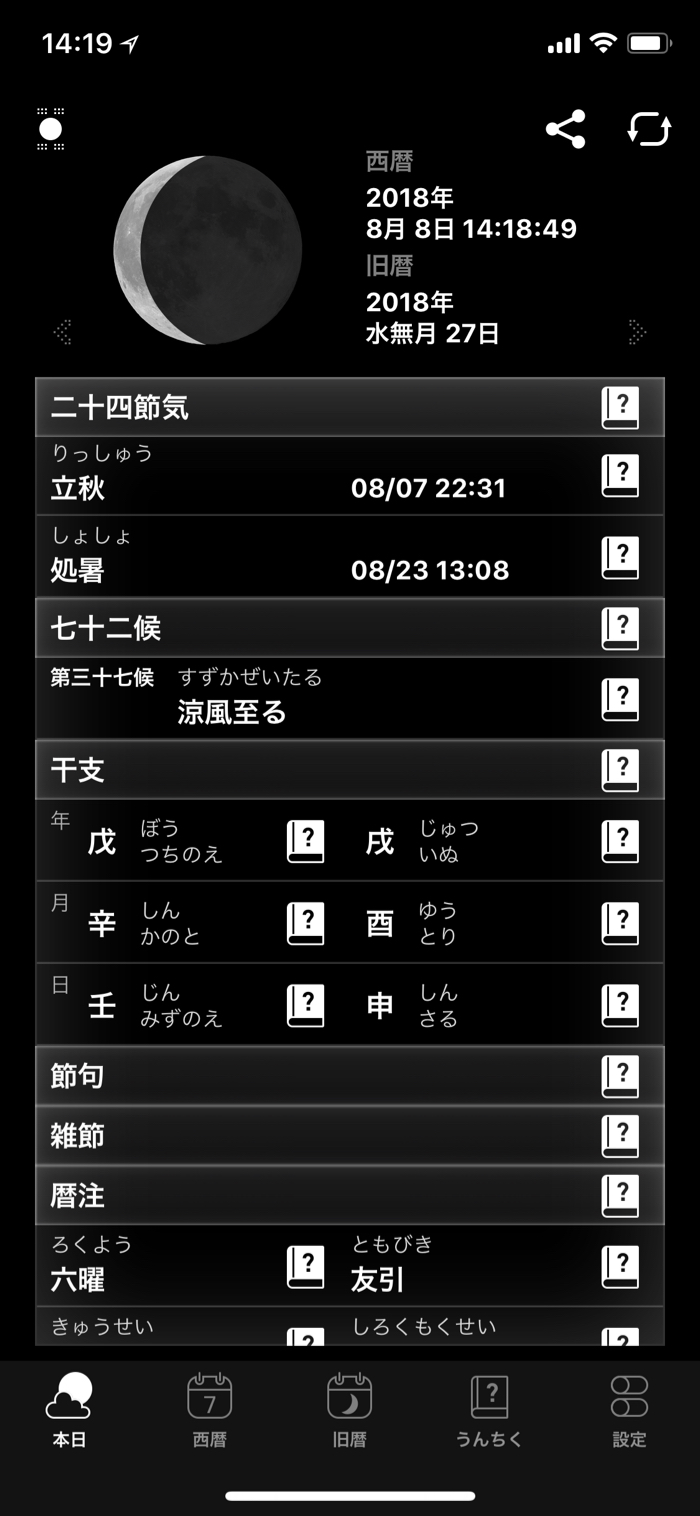The image size is (700, 1516).
Task: Open help for 二十四節気 header
Action: tap(620, 408)
